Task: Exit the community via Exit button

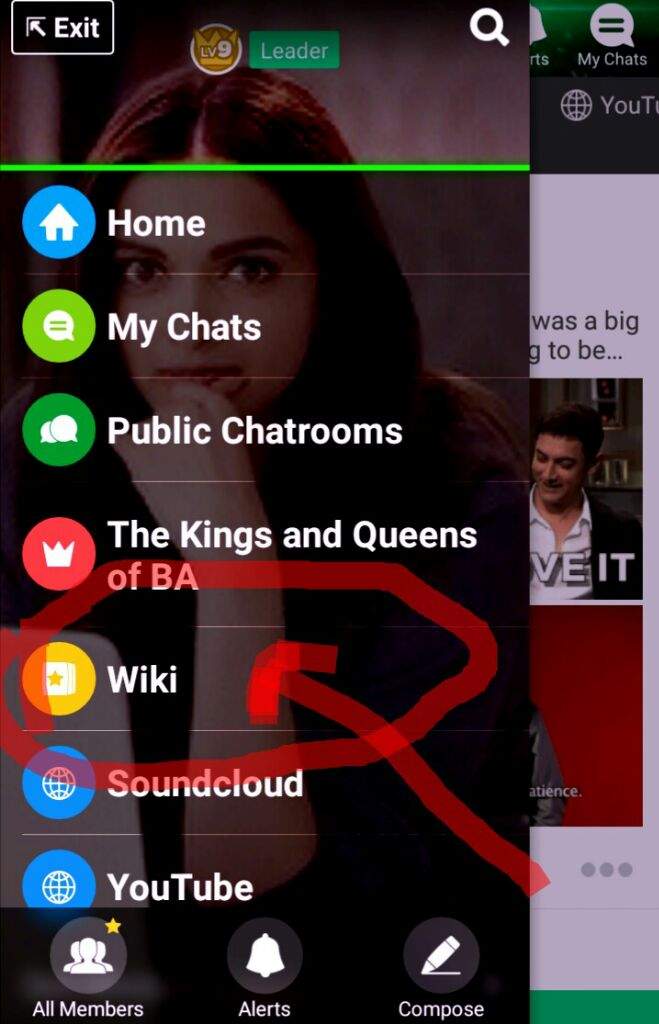Action: pos(62,28)
